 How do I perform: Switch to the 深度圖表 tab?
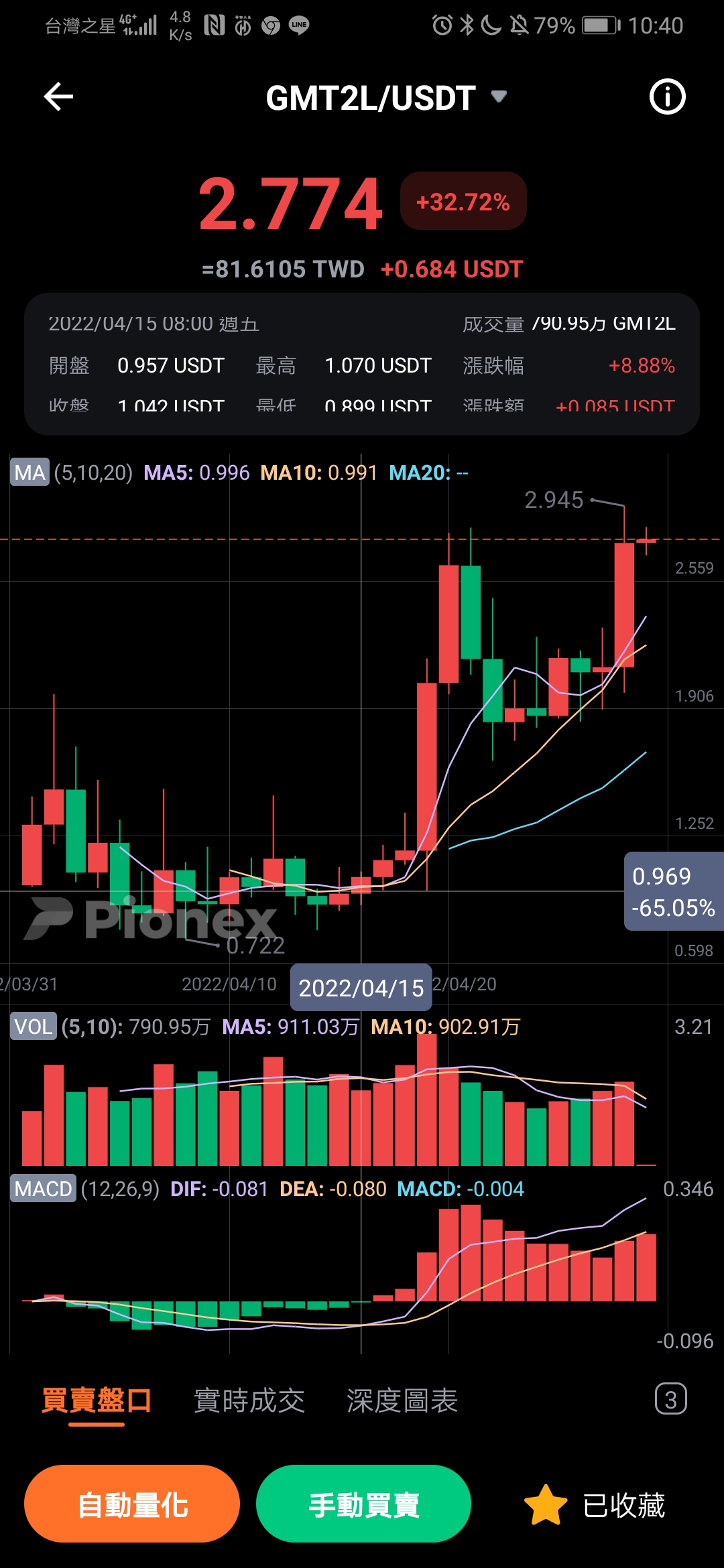pos(402,1400)
